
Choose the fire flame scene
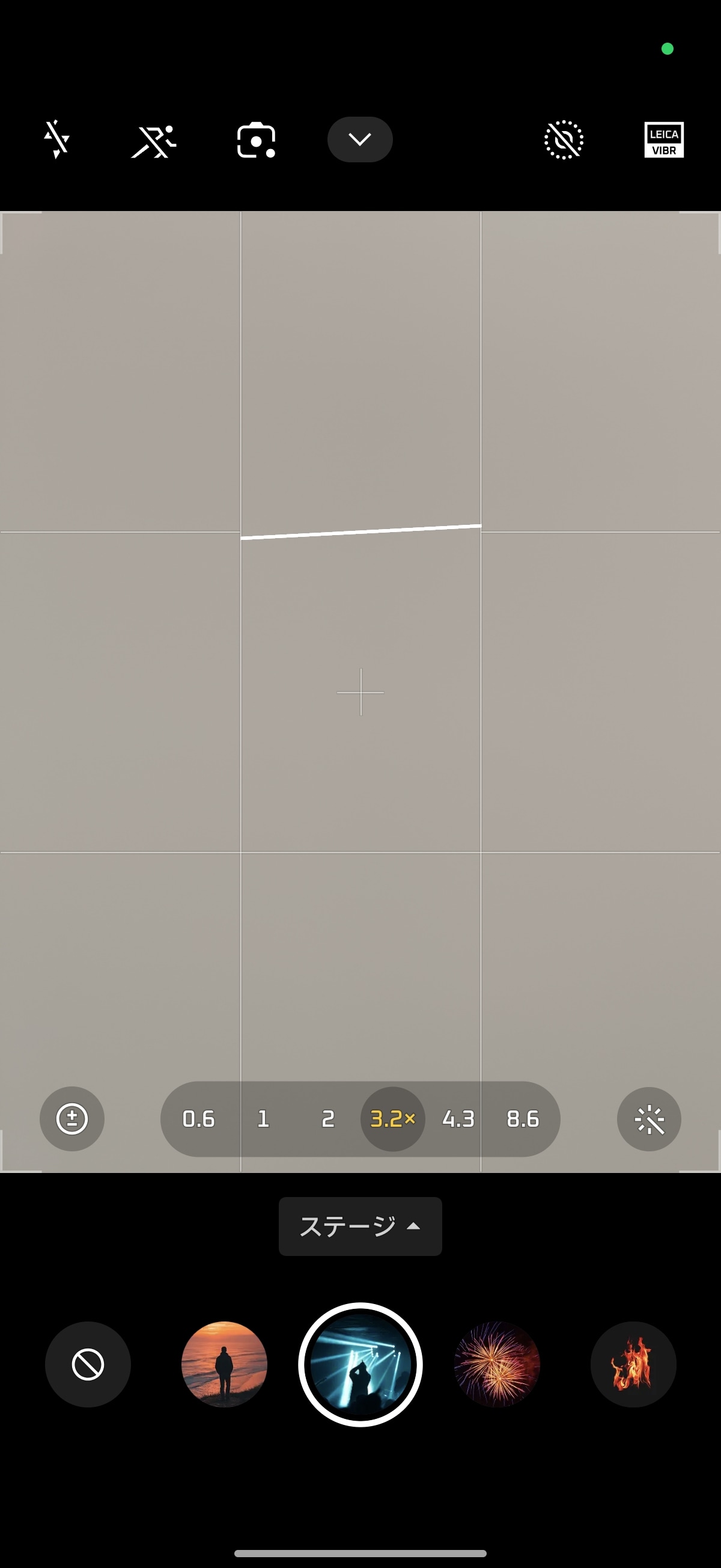tap(633, 1364)
